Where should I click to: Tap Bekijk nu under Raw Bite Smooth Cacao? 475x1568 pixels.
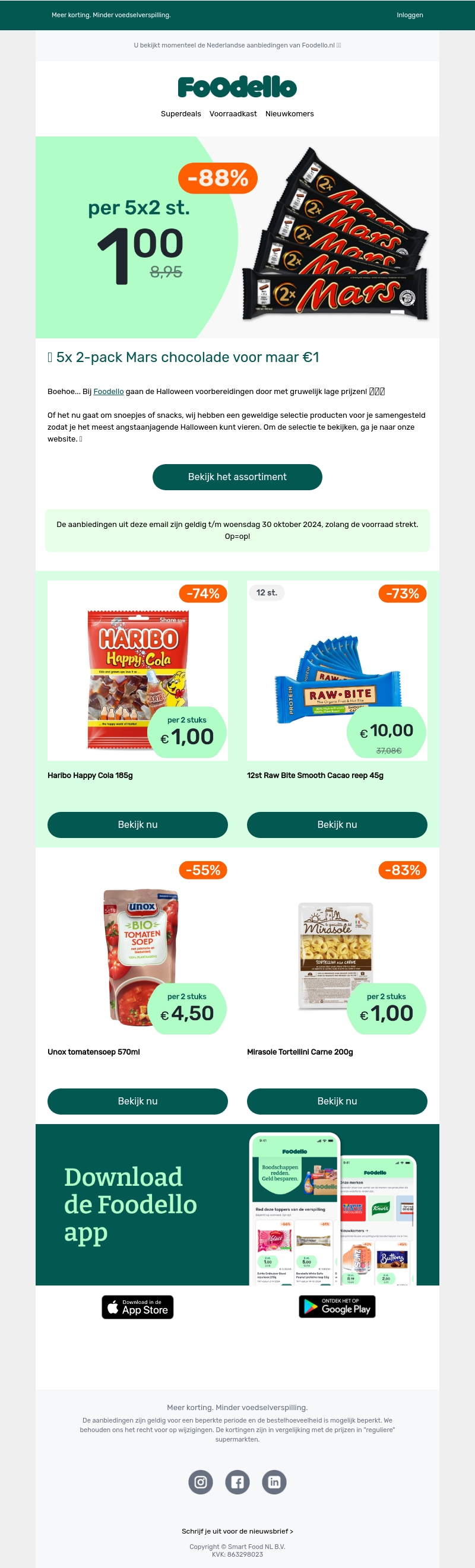coord(337,824)
